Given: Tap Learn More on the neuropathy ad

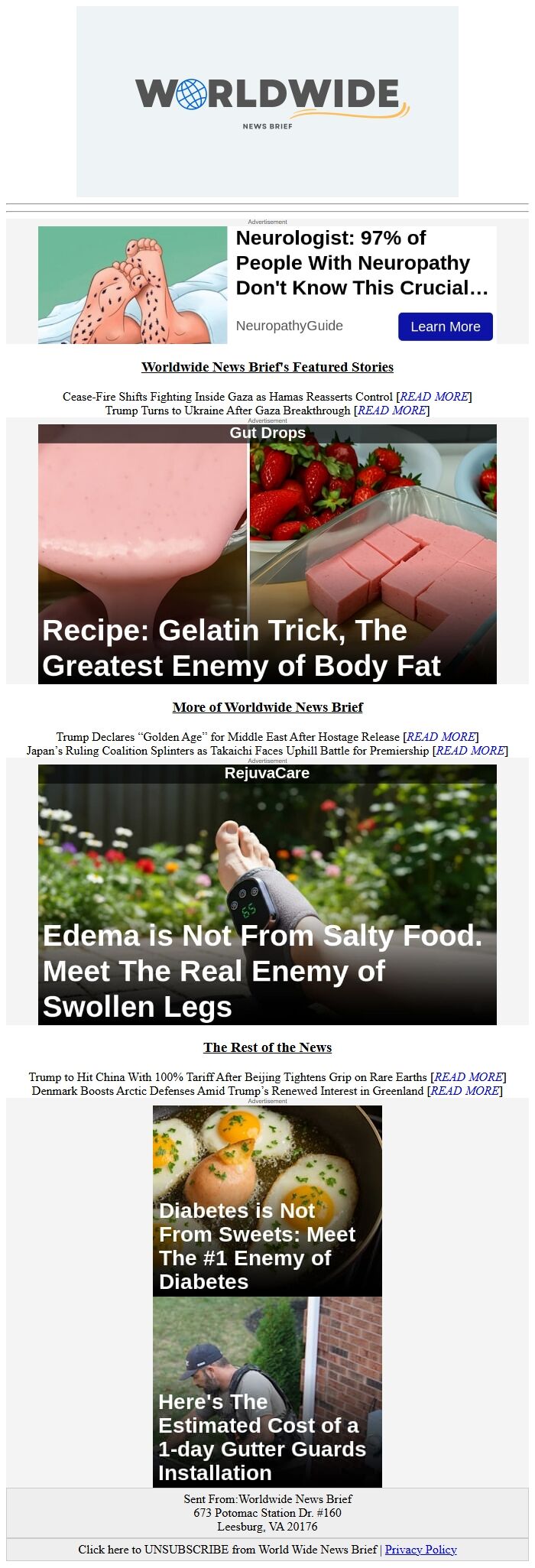Looking at the screenshot, I should point(445,326).
